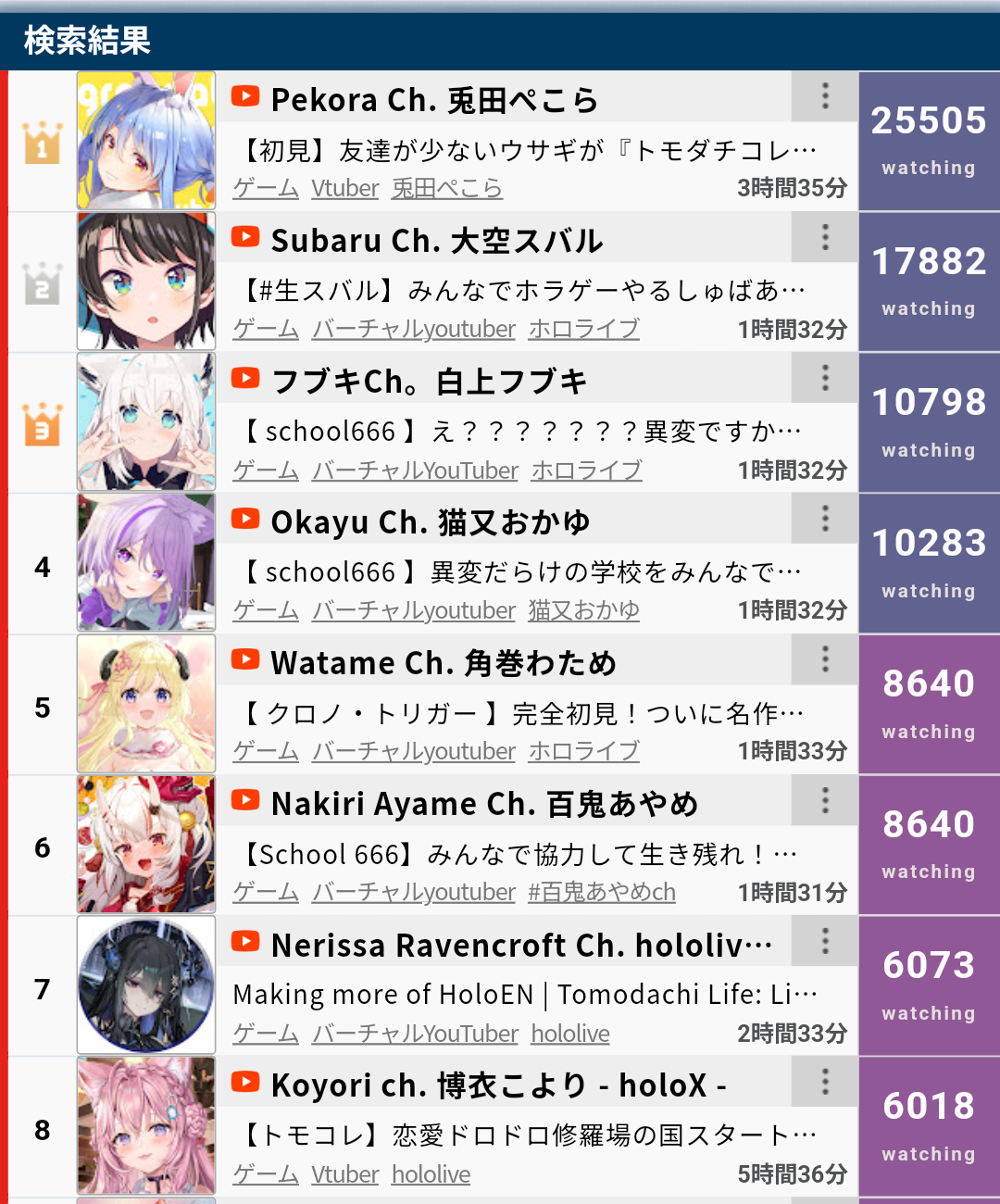This screenshot has width=1000, height=1204.
Task: Open overflow menu for Subaru Ch. stream
Action: tap(824, 237)
